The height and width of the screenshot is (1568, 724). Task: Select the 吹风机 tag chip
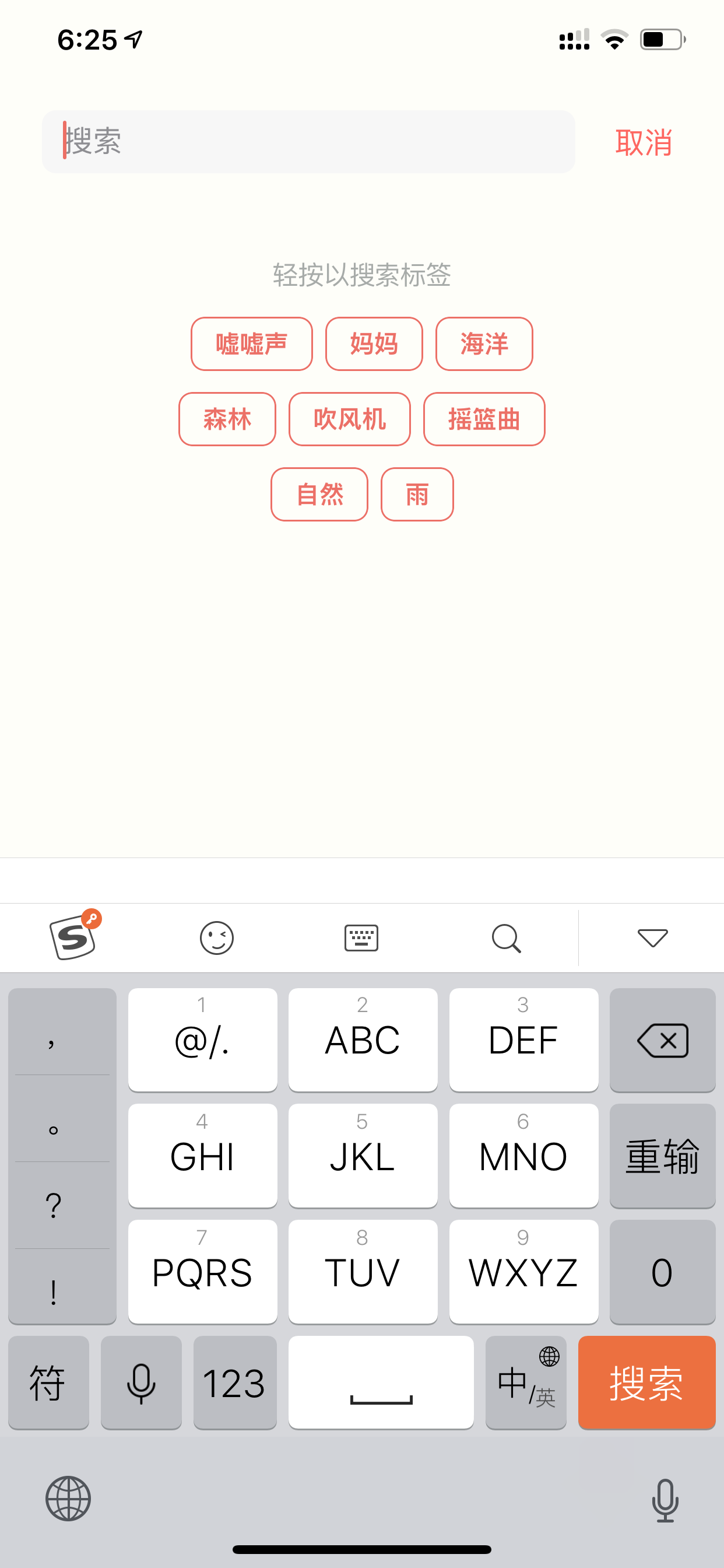coord(349,419)
